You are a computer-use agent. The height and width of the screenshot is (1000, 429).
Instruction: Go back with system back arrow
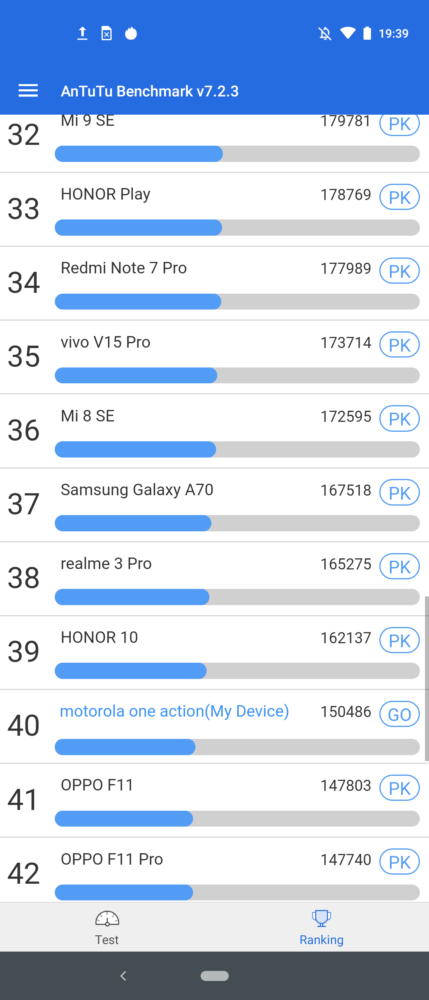point(123,976)
